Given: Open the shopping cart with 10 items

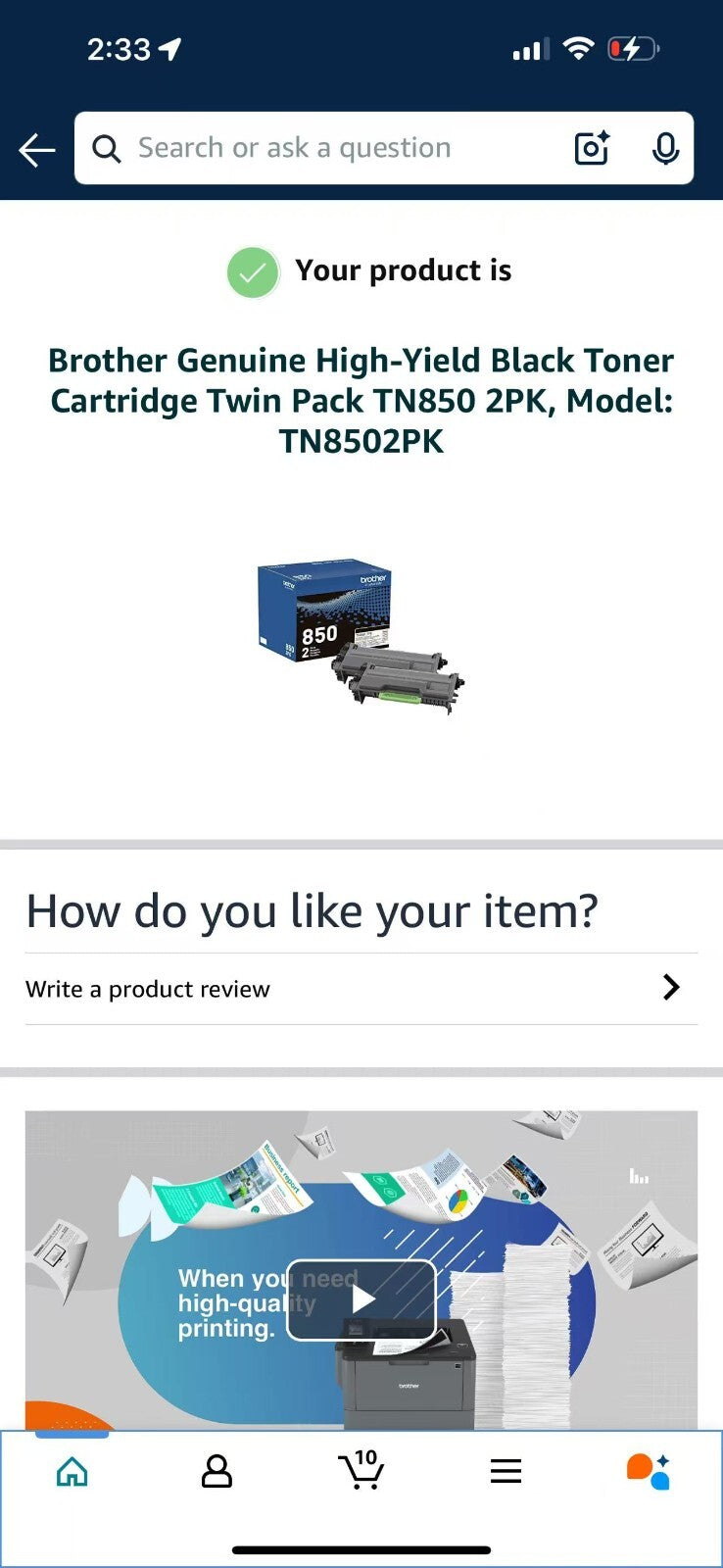Looking at the screenshot, I should click(x=361, y=1470).
